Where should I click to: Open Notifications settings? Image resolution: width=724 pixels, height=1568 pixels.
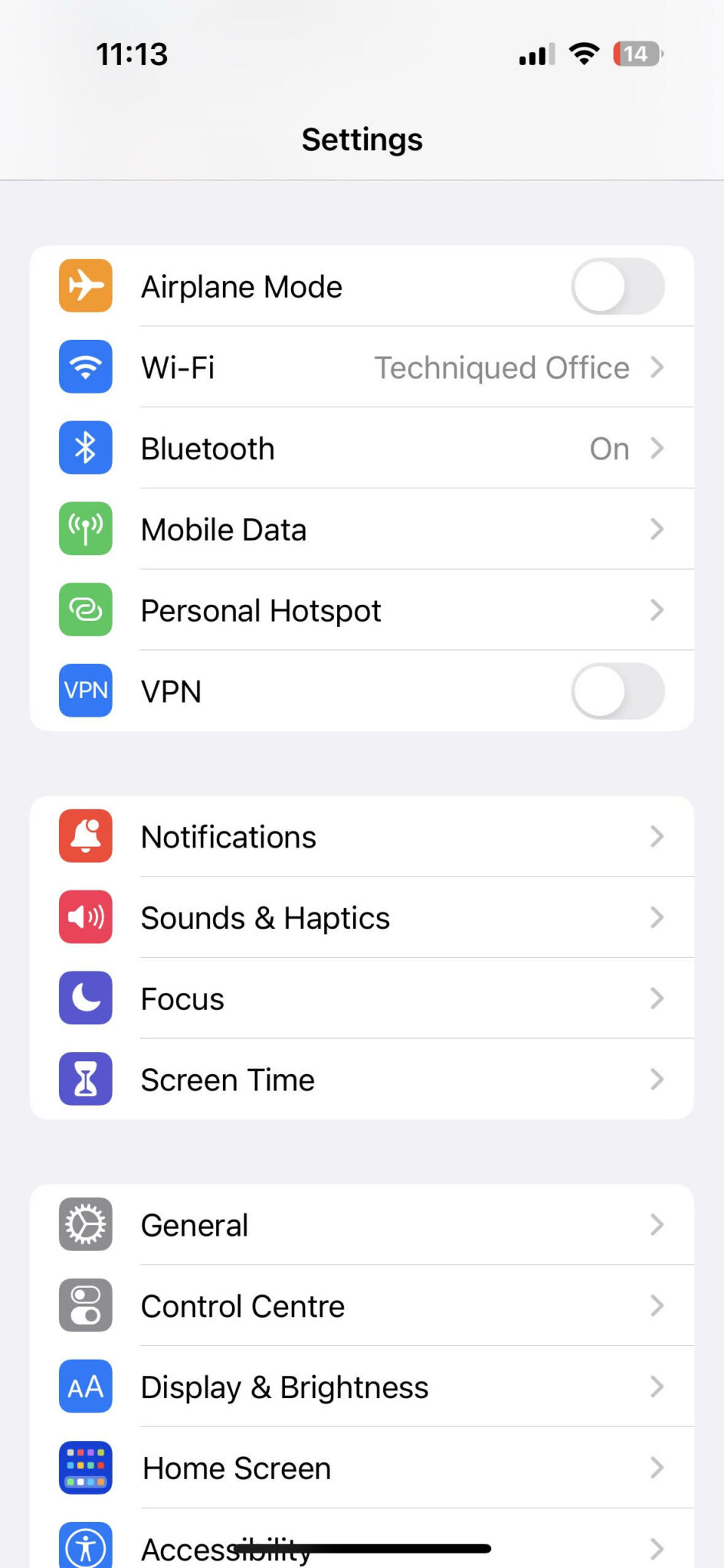[362, 837]
